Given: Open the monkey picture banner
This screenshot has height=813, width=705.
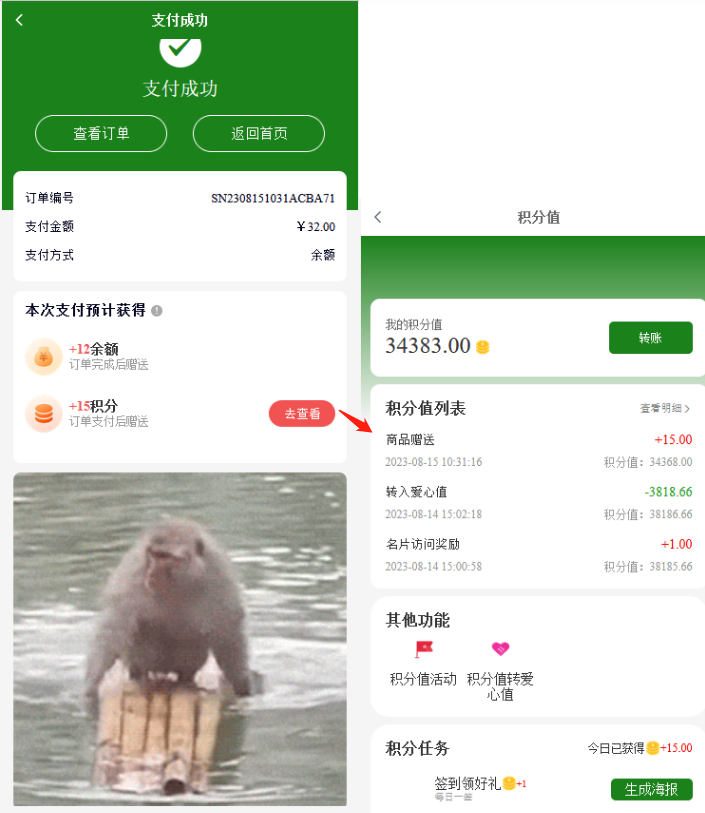Looking at the screenshot, I should [180, 639].
